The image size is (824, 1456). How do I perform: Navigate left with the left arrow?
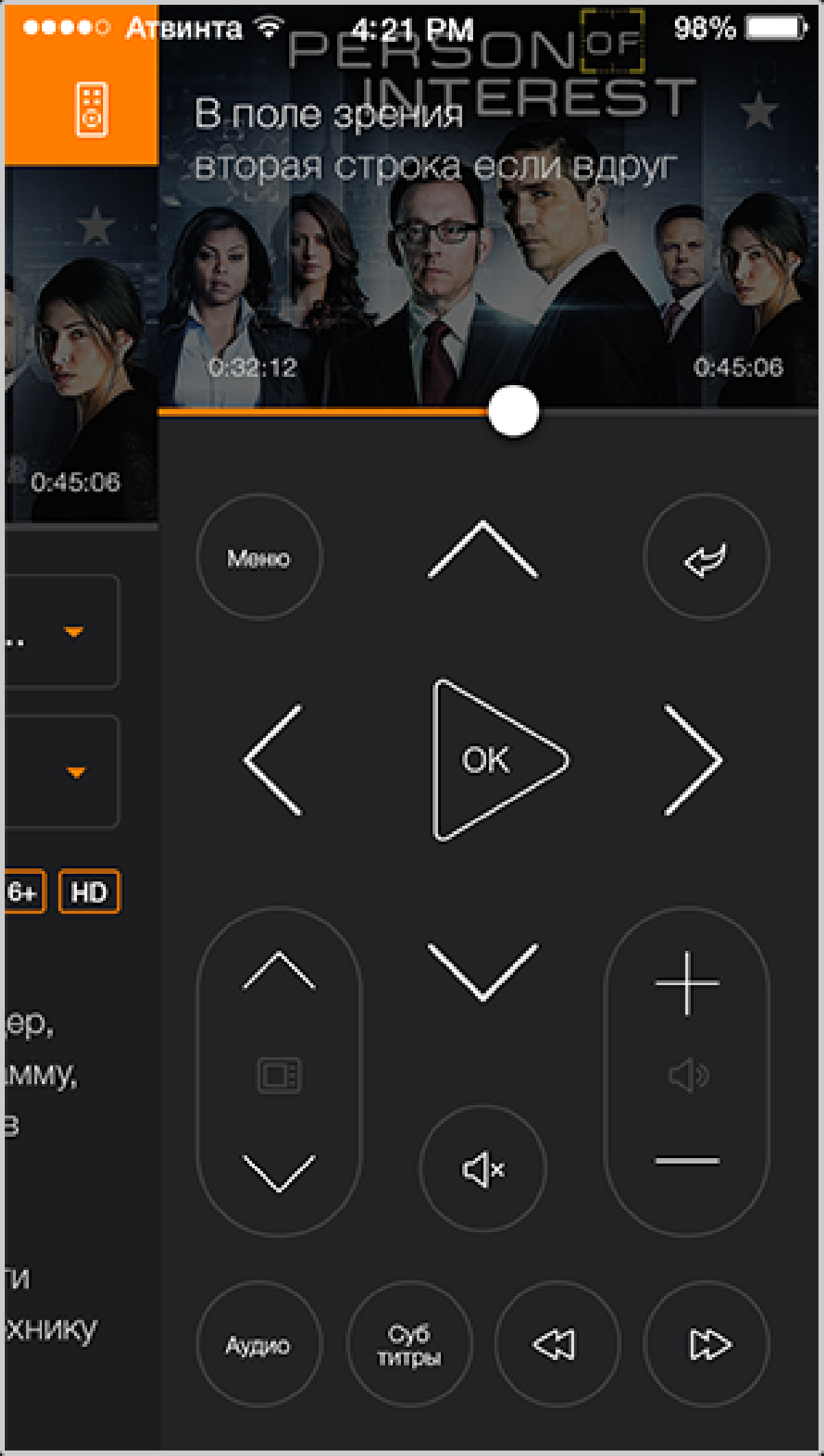[x=273, y=760]
